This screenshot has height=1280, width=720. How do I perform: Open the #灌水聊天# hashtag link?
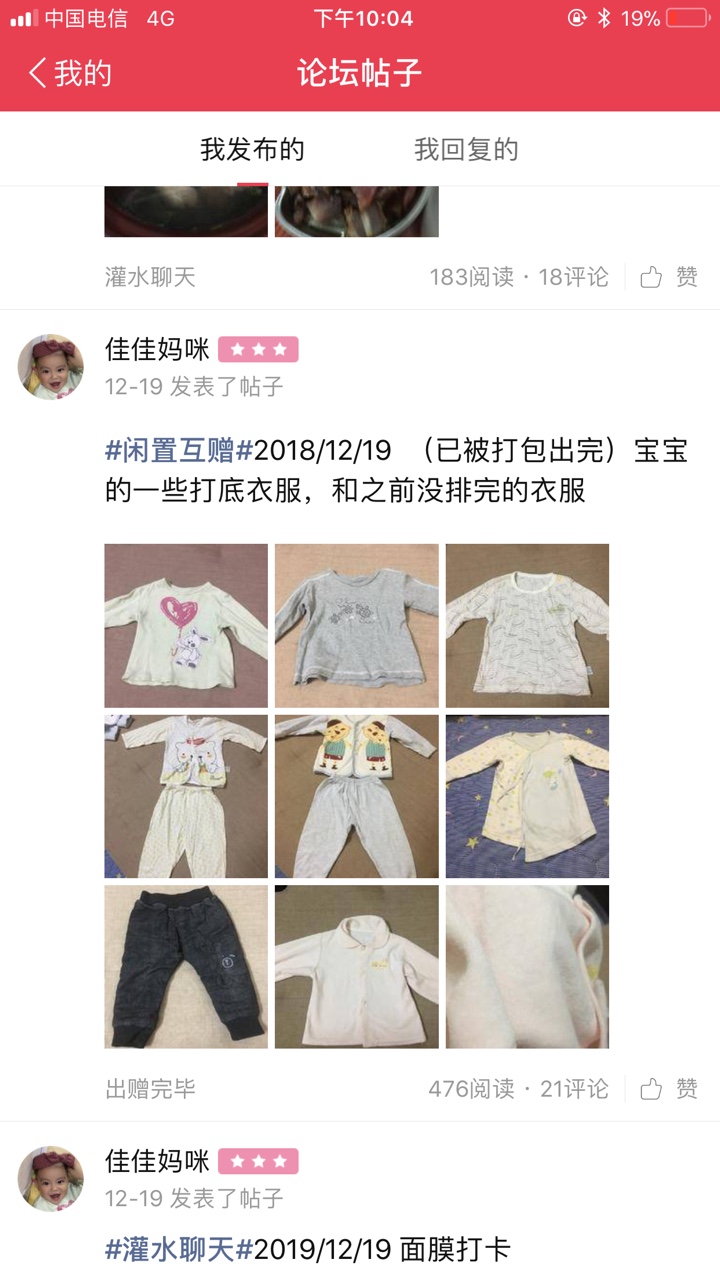(179, 1248)
